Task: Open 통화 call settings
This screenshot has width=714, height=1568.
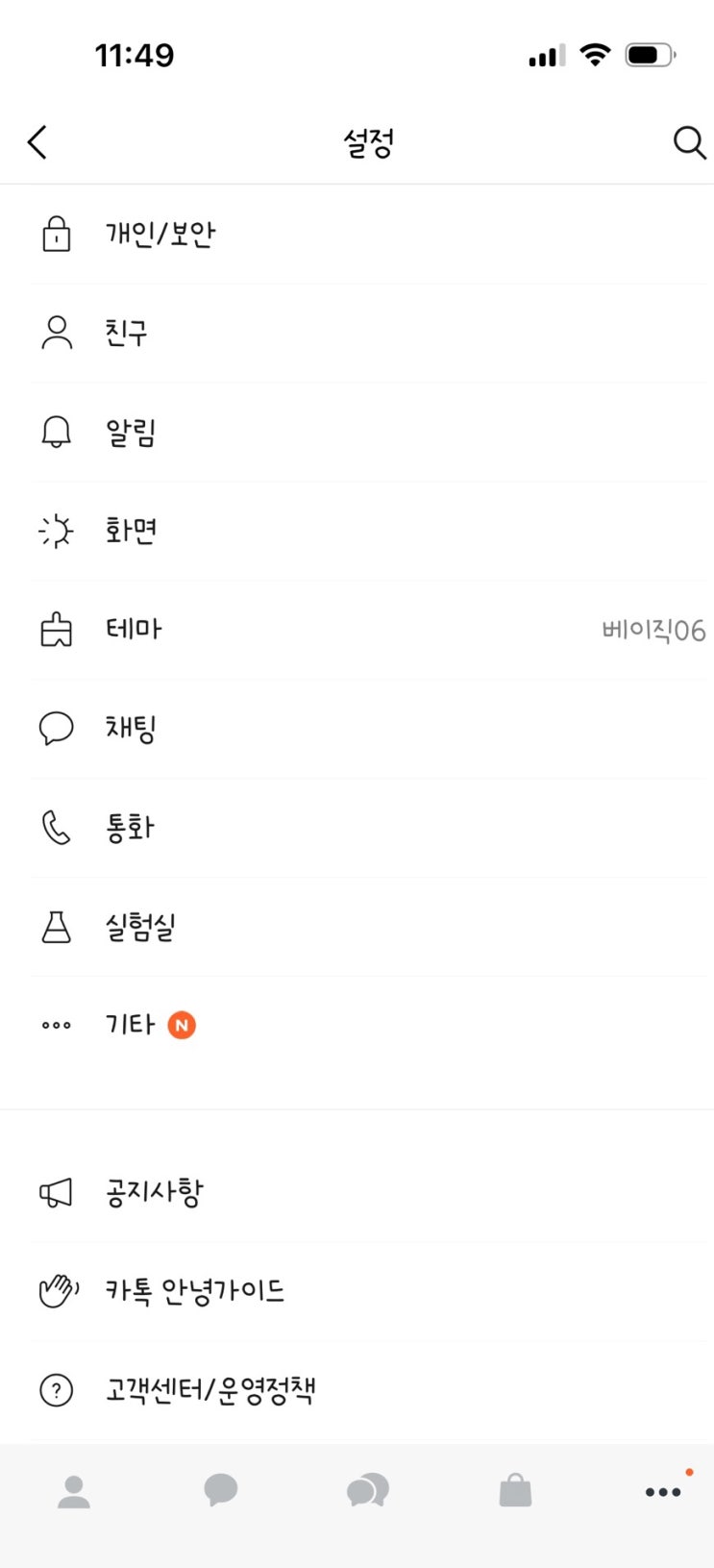Action: coord(130,828)
